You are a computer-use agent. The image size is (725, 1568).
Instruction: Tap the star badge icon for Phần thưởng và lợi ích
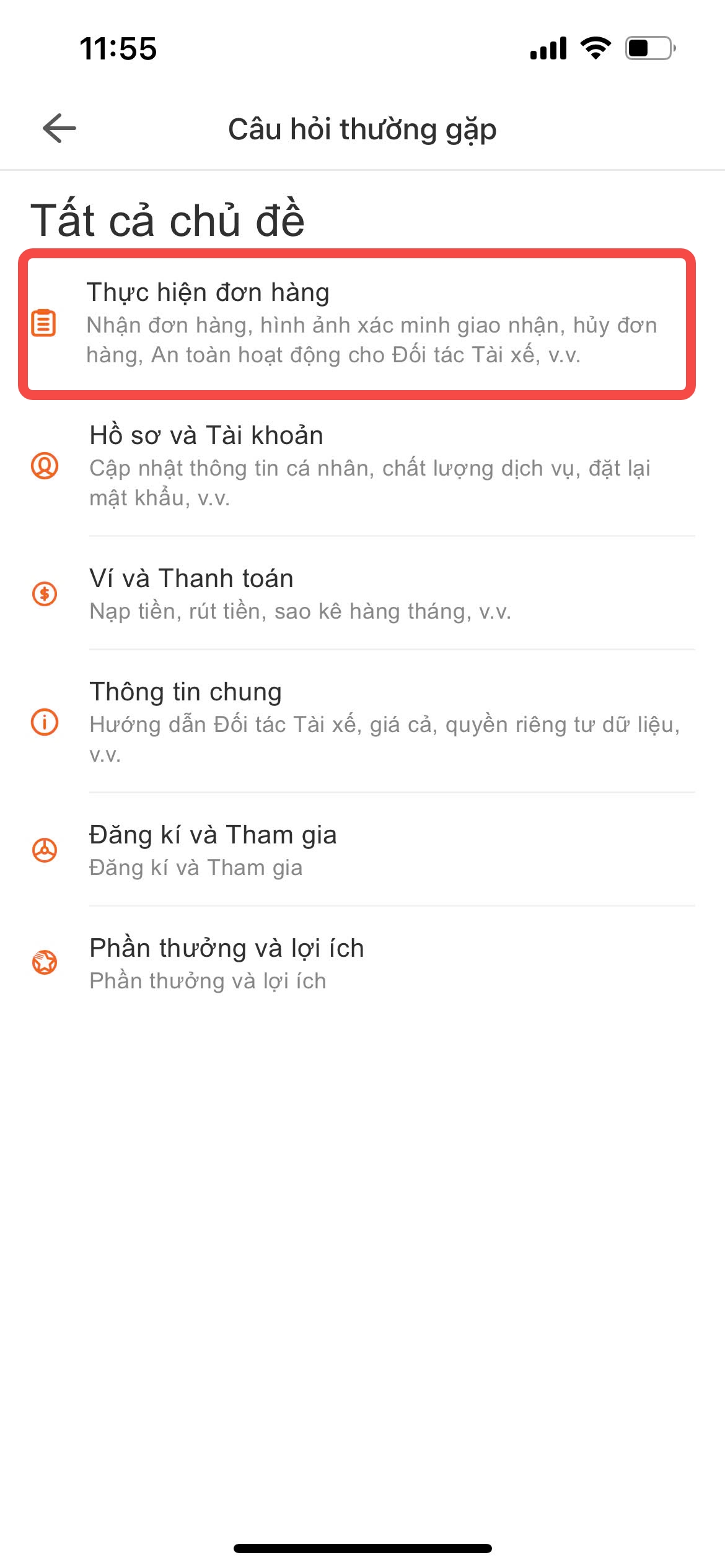pyautogui.click(x=43, y=964)
